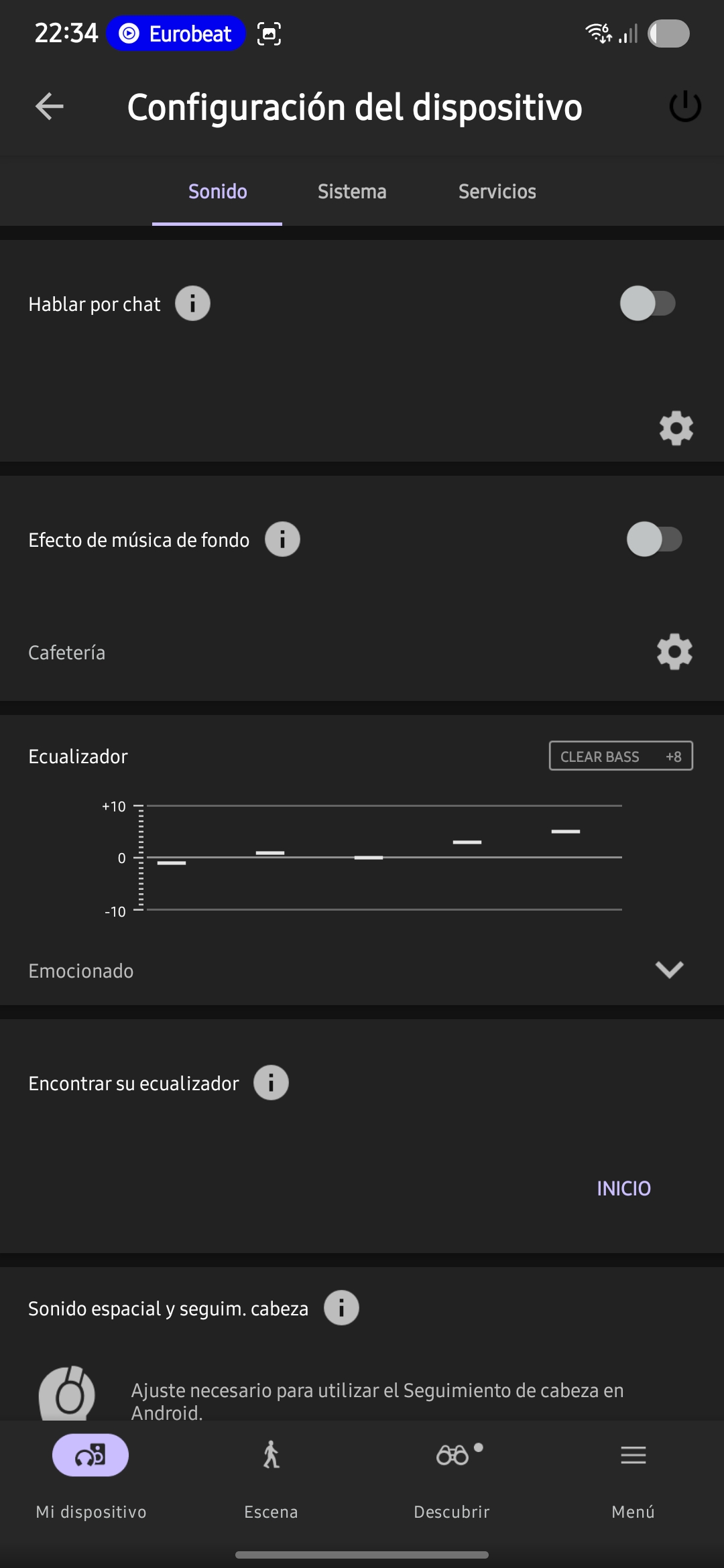Go back with the arrow icon

50,107
